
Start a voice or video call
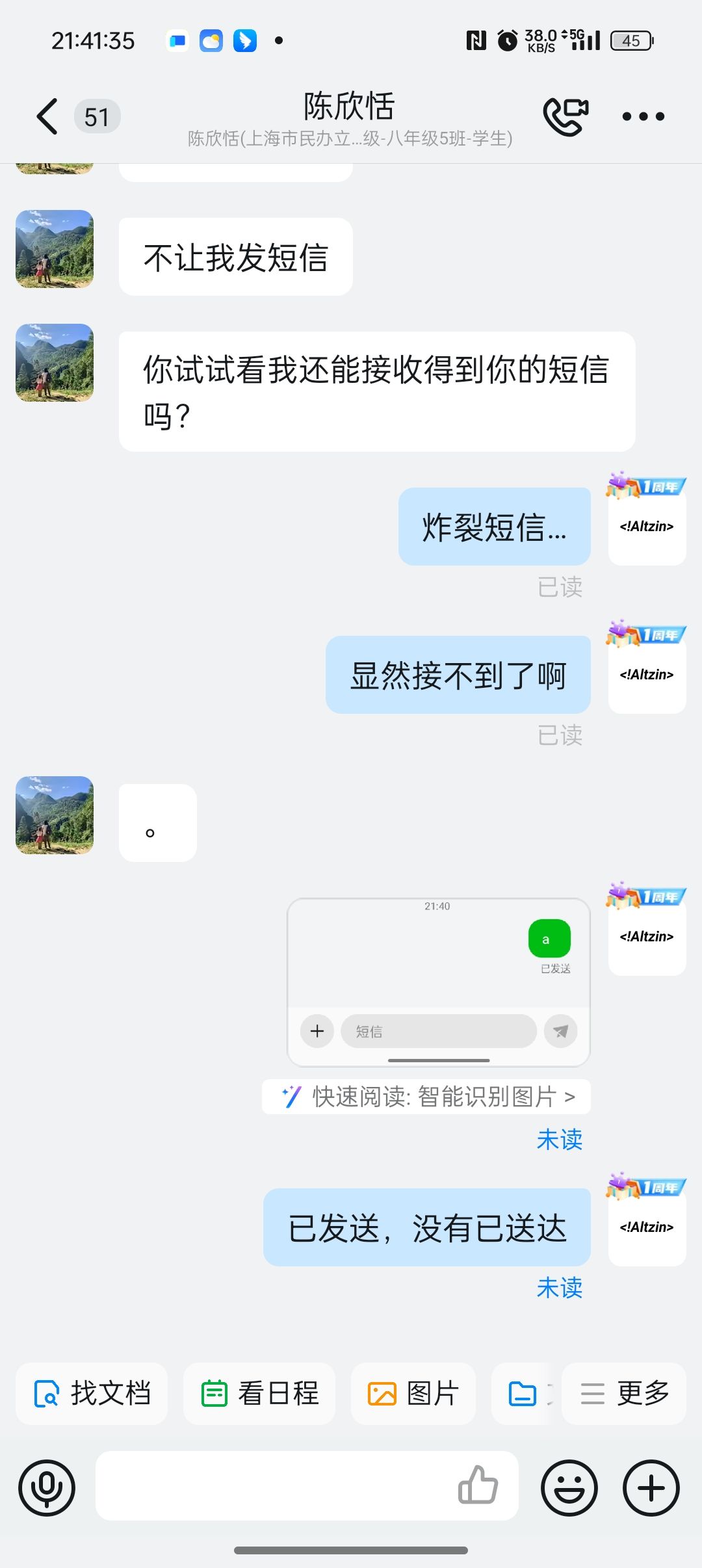[565, 117]
